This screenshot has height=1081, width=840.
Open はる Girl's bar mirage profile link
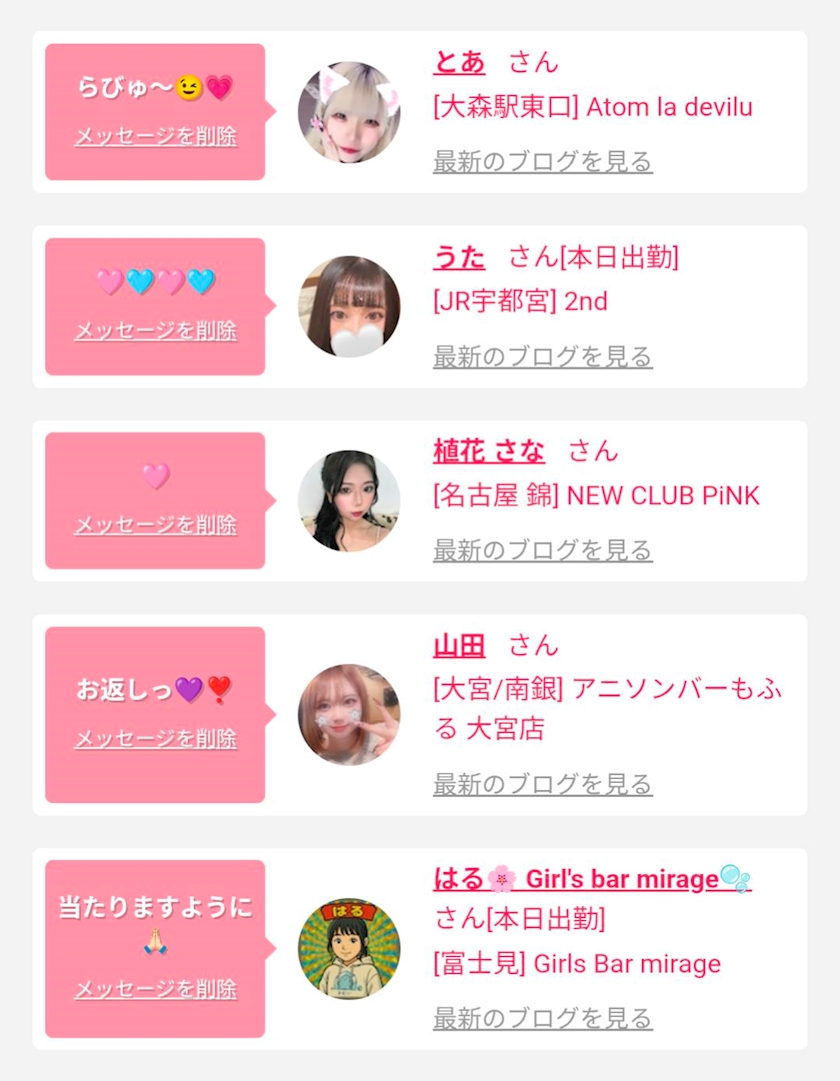pos(592,879)
